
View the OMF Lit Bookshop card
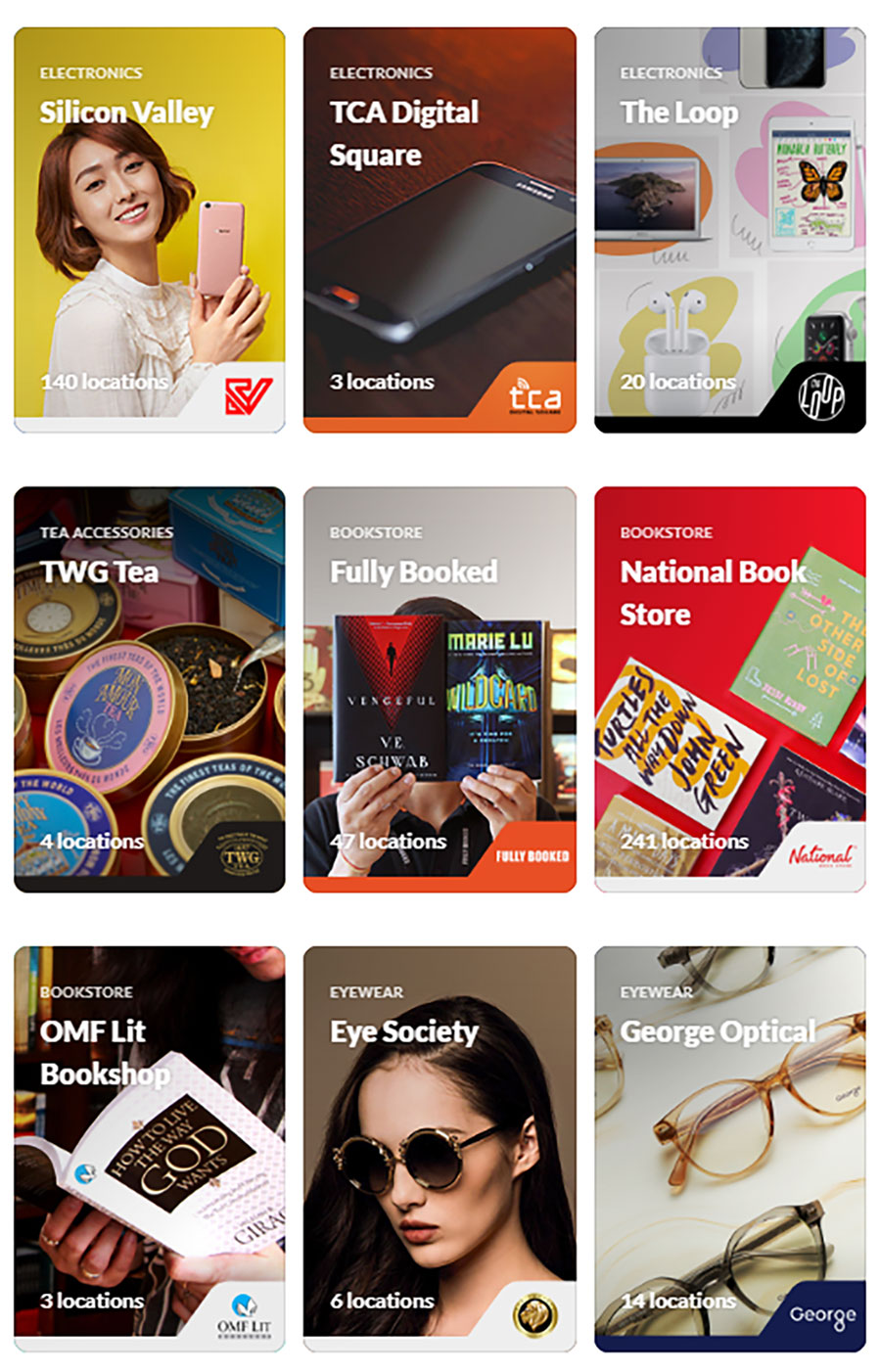click(149, 1148)
